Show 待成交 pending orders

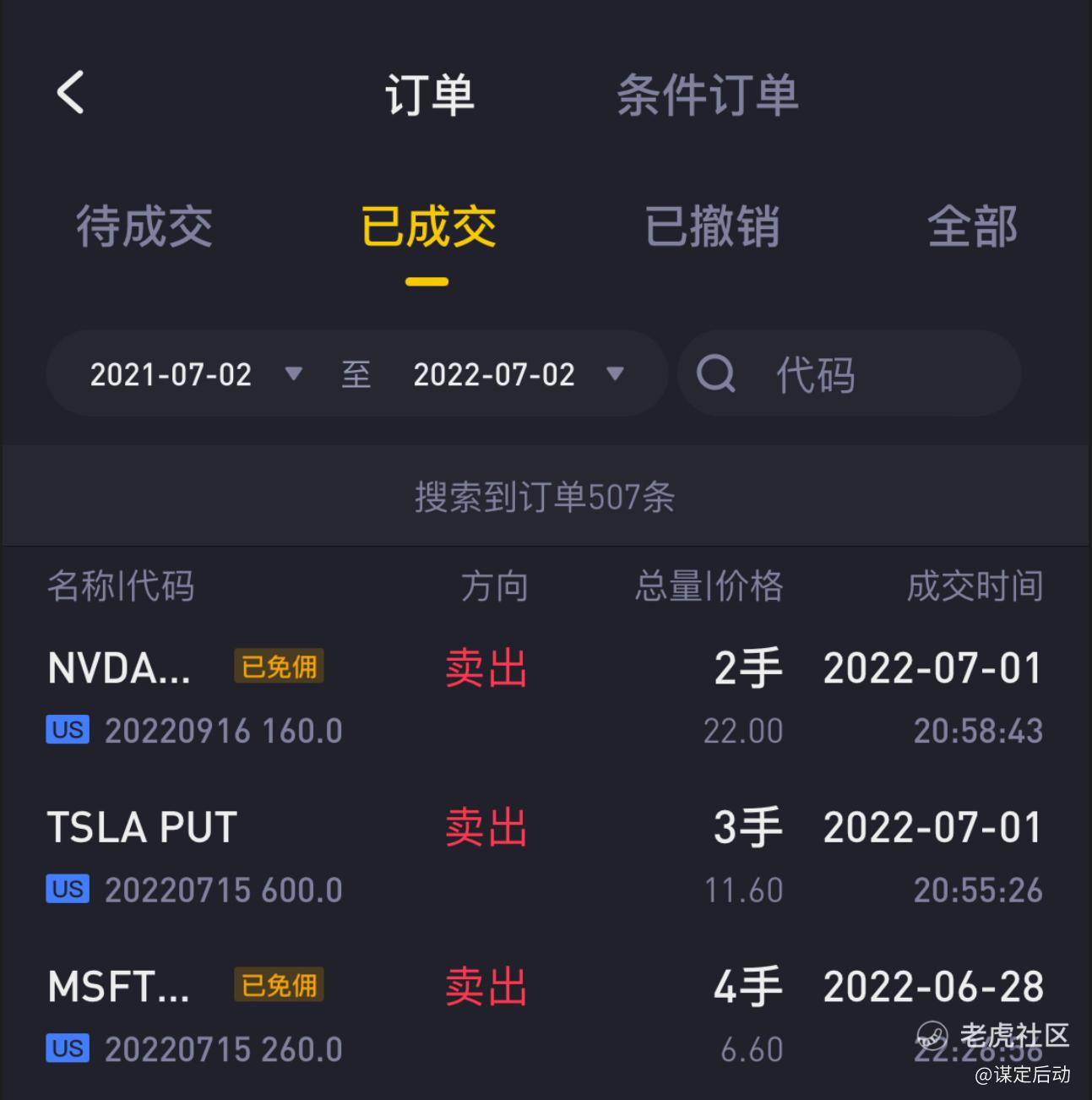[x=144, y=226]
